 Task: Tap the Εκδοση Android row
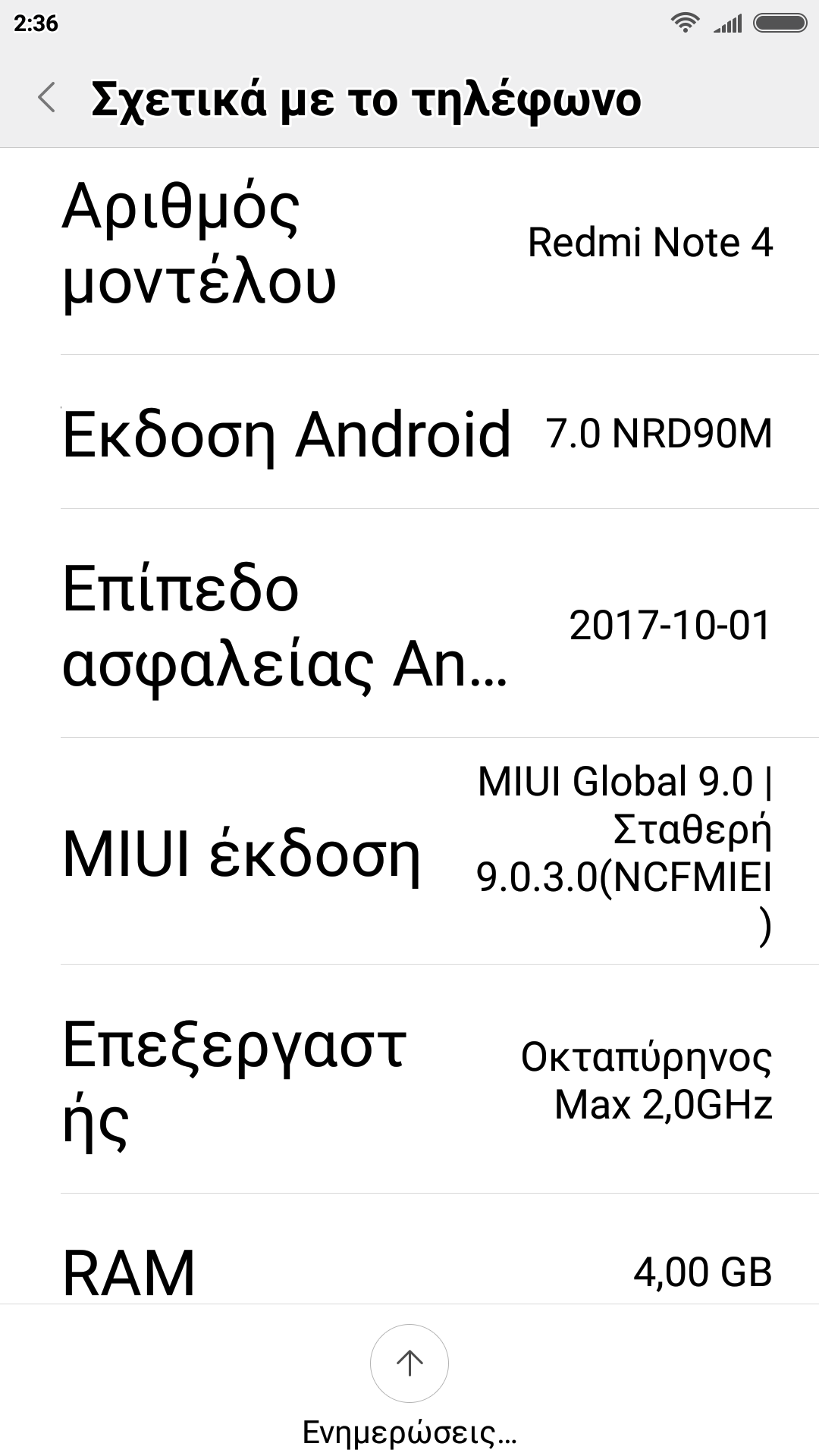click(x=409, y=434)
